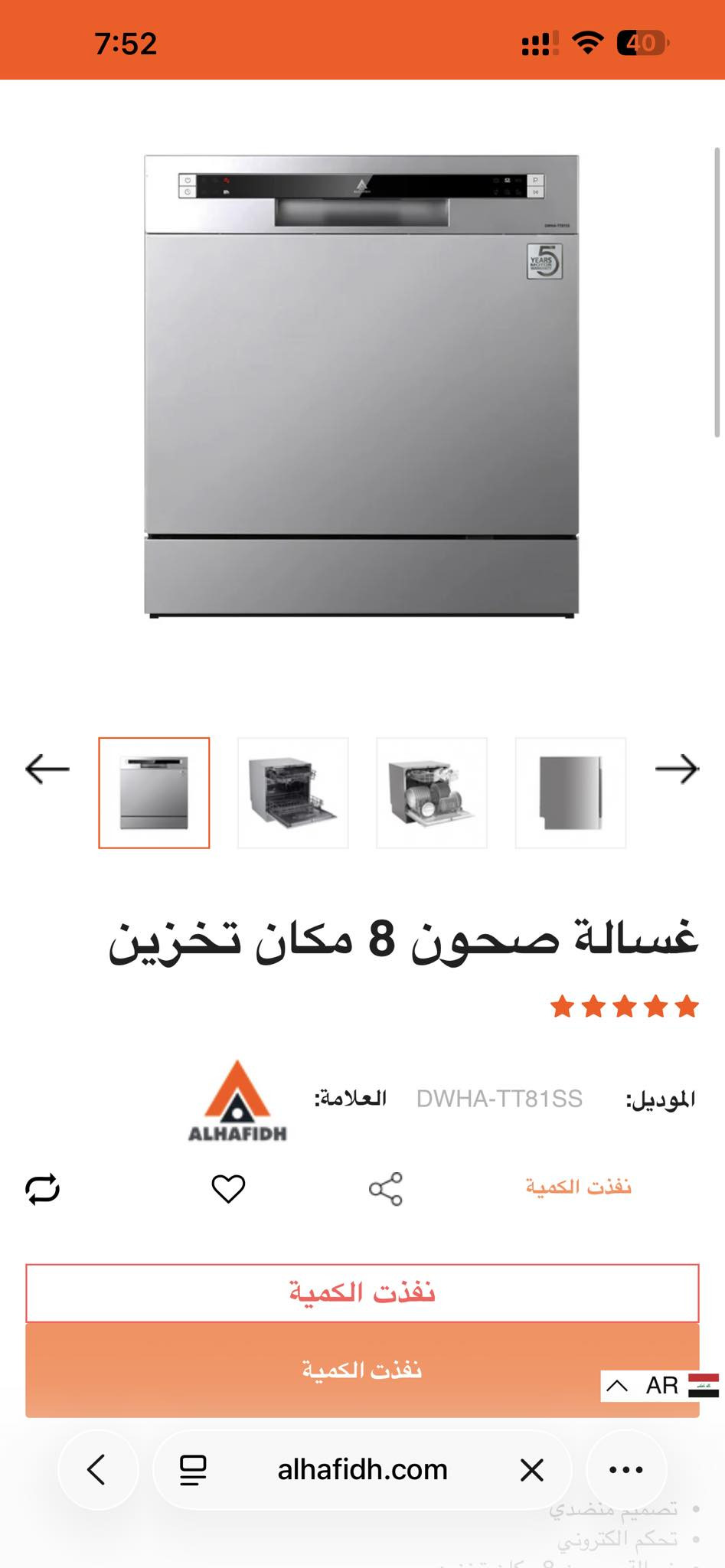725x1568 pixels.
Task: Share this dishwasher product
Action: 385,1188
